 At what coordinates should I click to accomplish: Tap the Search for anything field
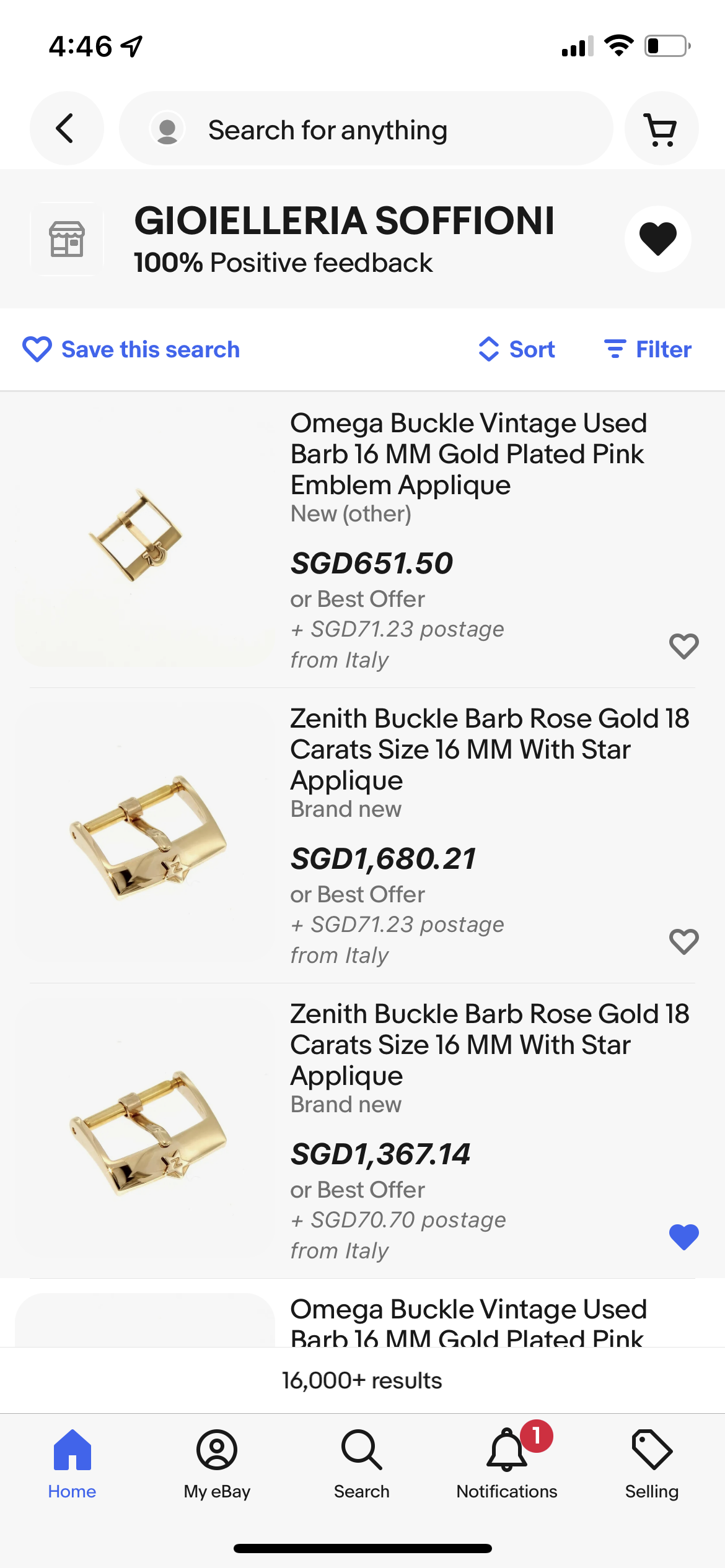point(366,129)
